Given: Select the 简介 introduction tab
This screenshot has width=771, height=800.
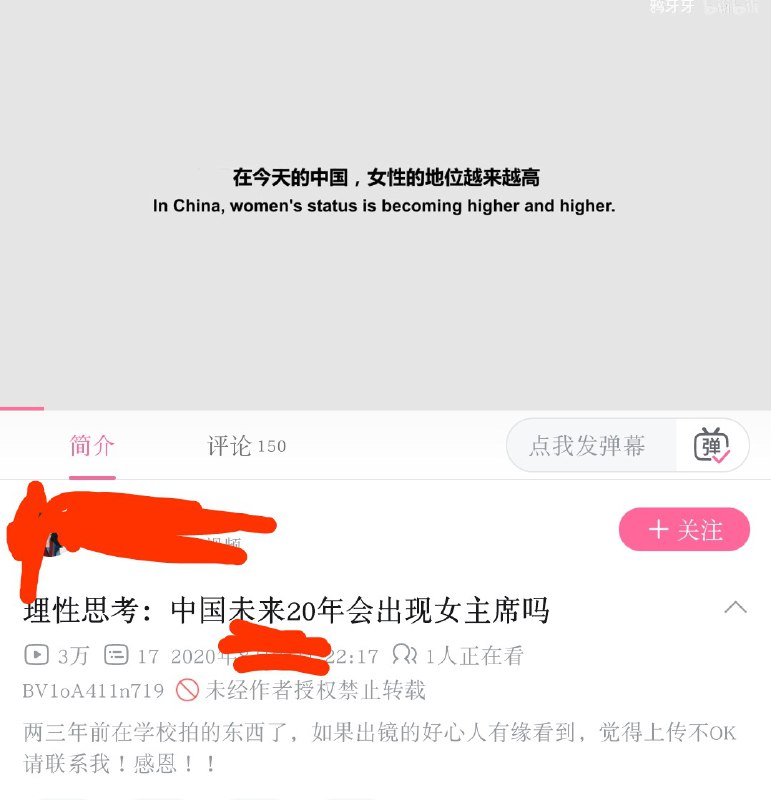Looking at the screenshot, I should click(x=92, y=446).
